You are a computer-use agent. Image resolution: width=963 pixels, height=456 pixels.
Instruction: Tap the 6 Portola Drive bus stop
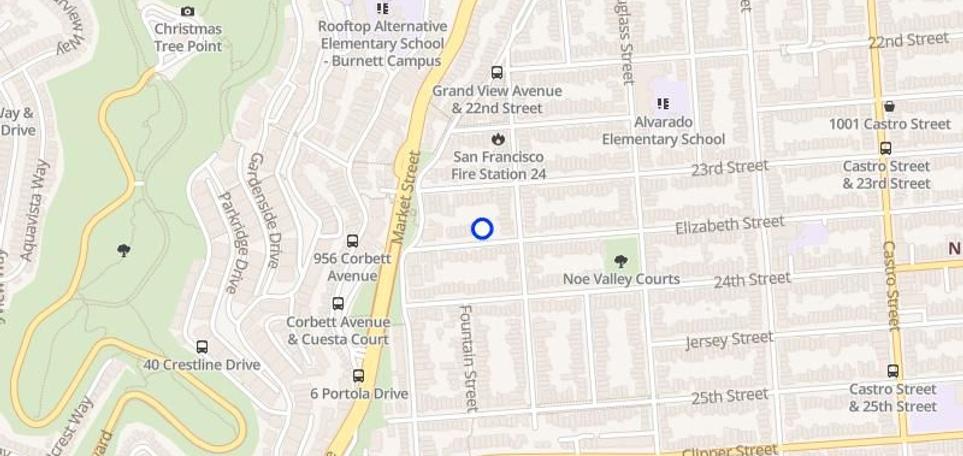point(358,376)
